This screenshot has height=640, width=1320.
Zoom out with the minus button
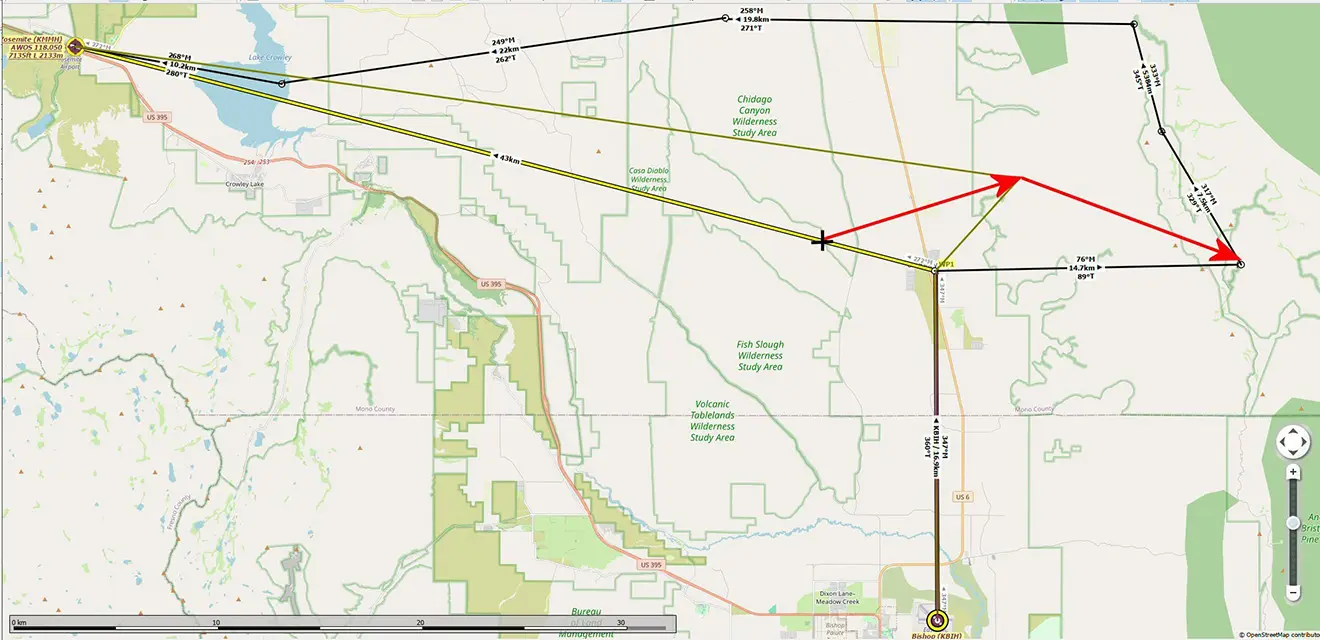click(1293, 593)
